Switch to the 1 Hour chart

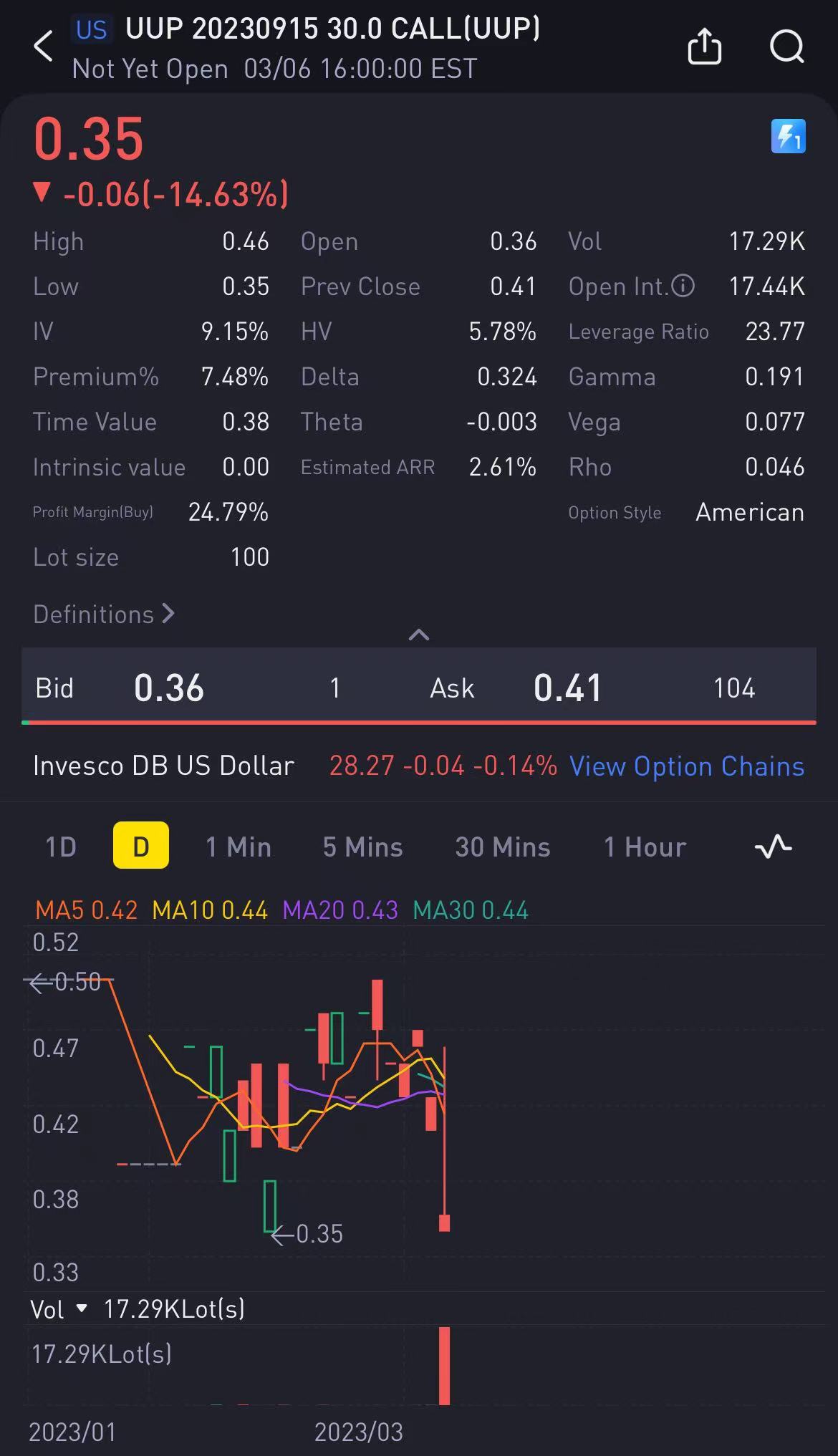click(x=645, y=847)
